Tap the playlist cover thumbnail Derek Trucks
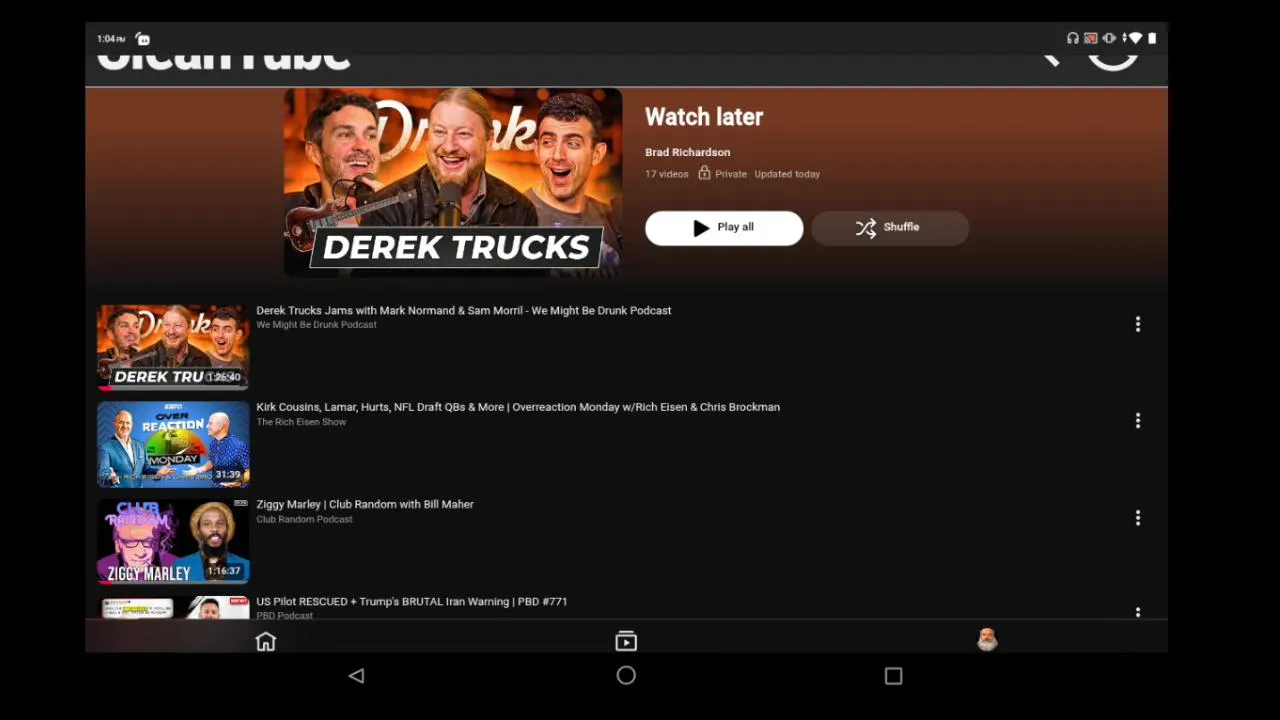This screenshot has height=720, width=1280. pyautogui.click(x=453, y=182)
